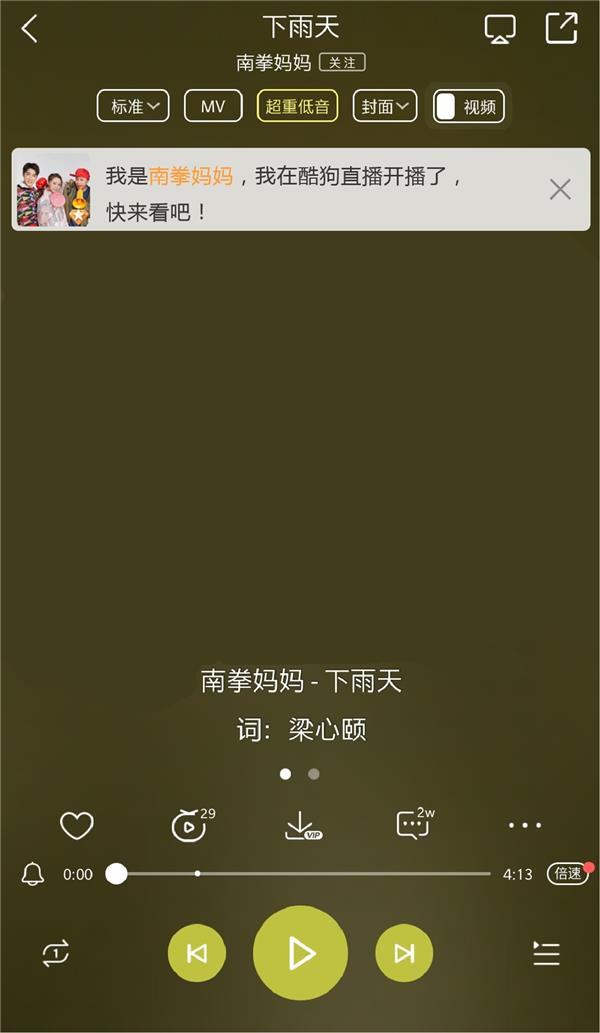Image resolution: width=600 pixels, height=1033 pixels.
Task: Set ringtone using the bell icon
Action: coord(33,874)
